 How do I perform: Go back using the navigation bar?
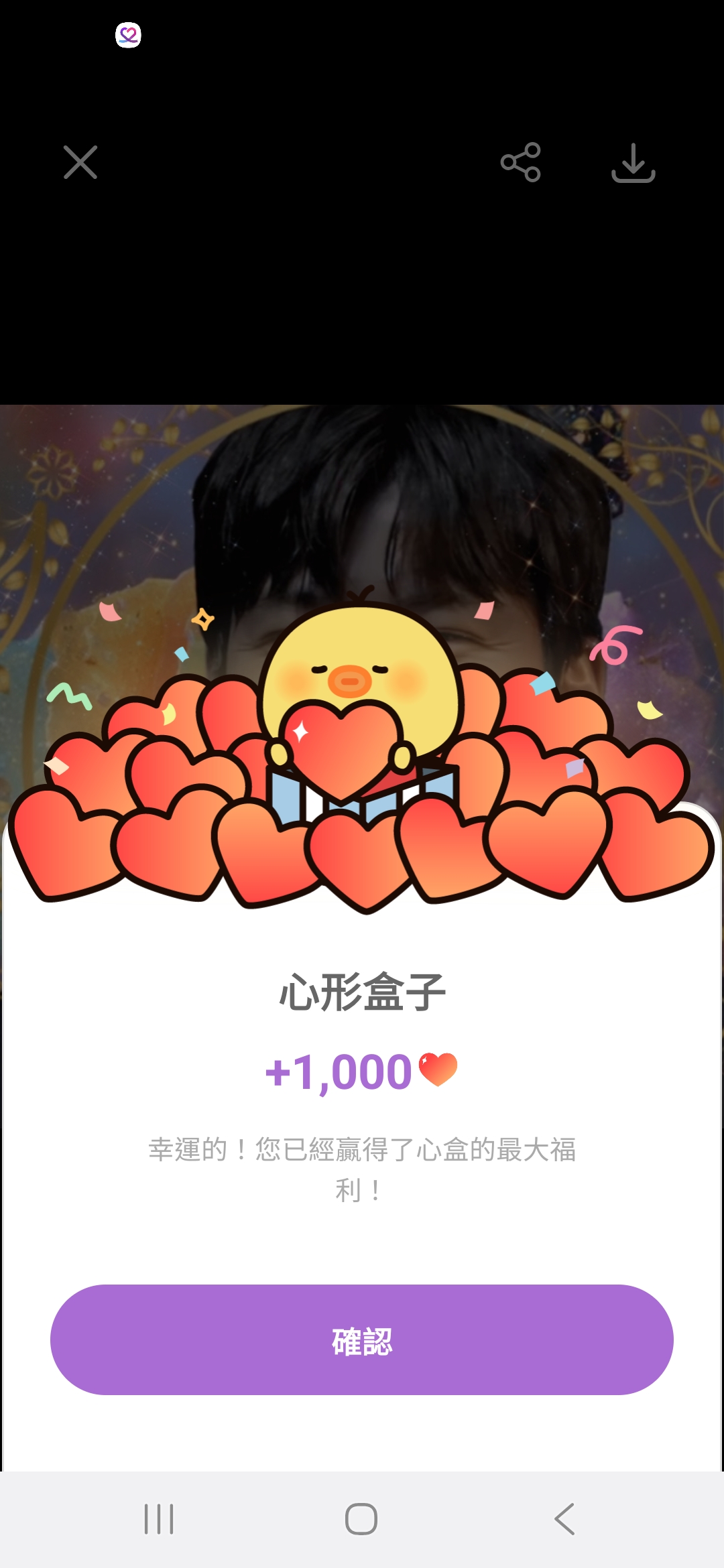tap(564, 1518)
